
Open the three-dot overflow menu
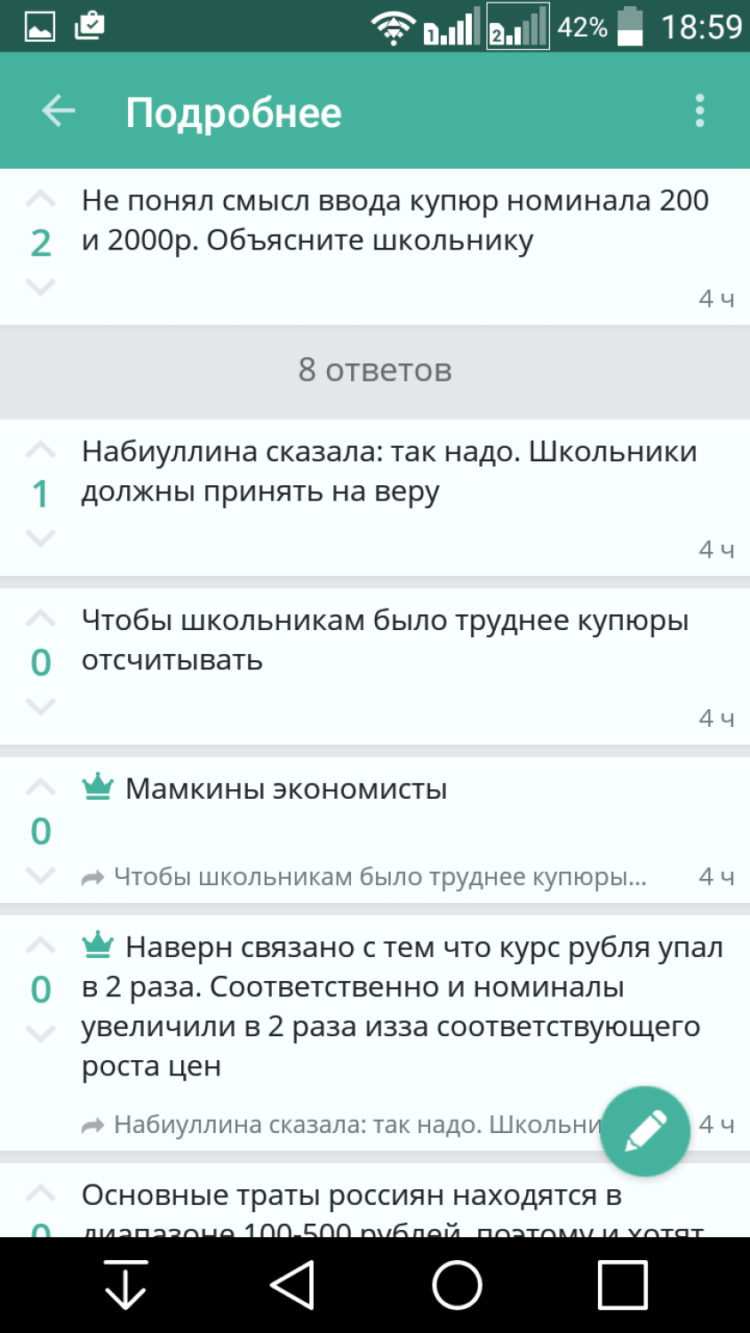(700, 111)
